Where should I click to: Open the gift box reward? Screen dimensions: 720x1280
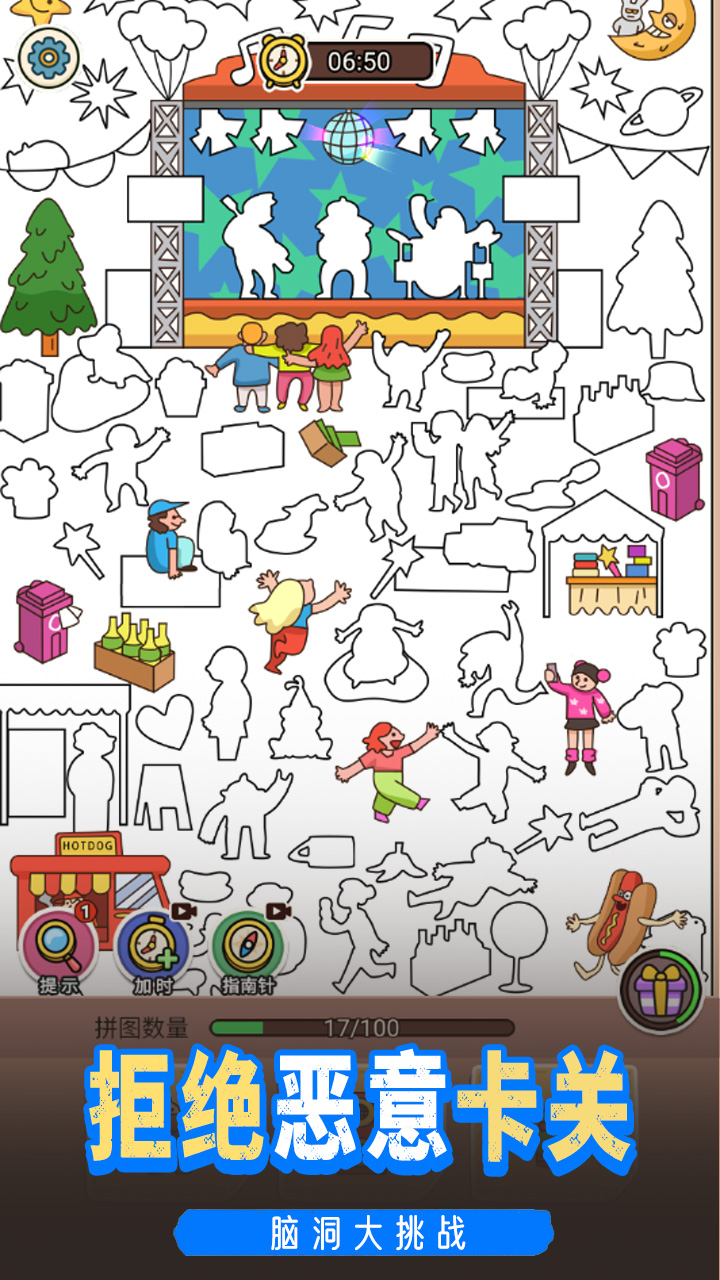point(661,989)
